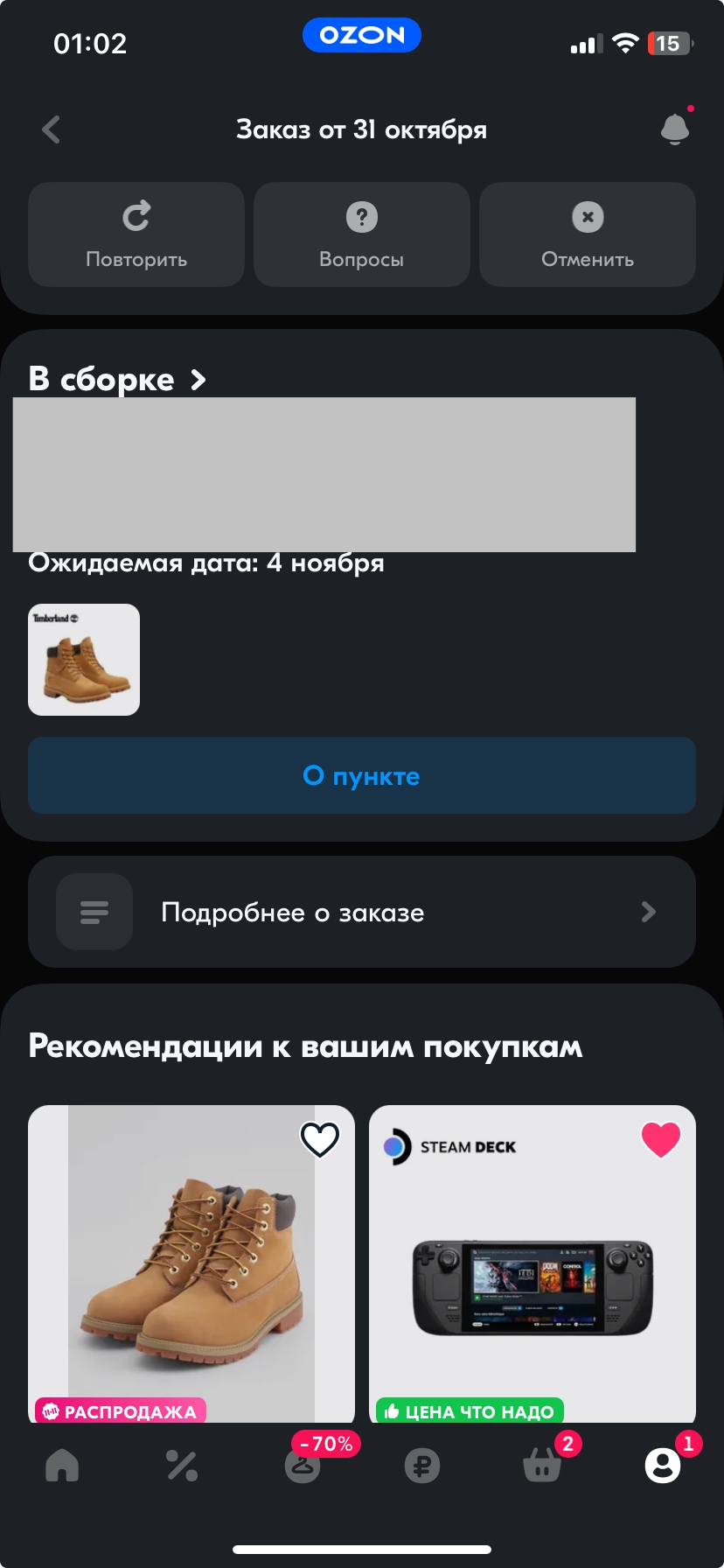
Task: Switch to the discounts percent tab
Action: click(x=182, y=1466)
